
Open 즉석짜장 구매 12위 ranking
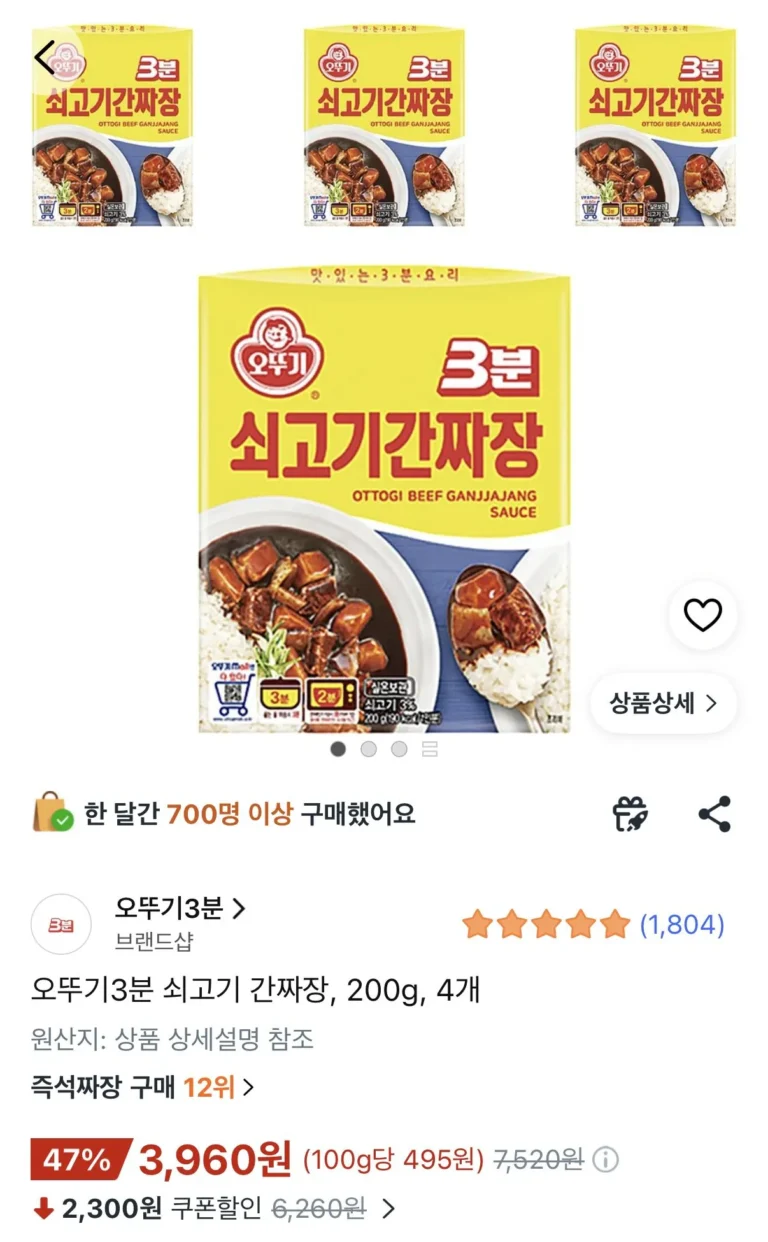click(142, 1087)
